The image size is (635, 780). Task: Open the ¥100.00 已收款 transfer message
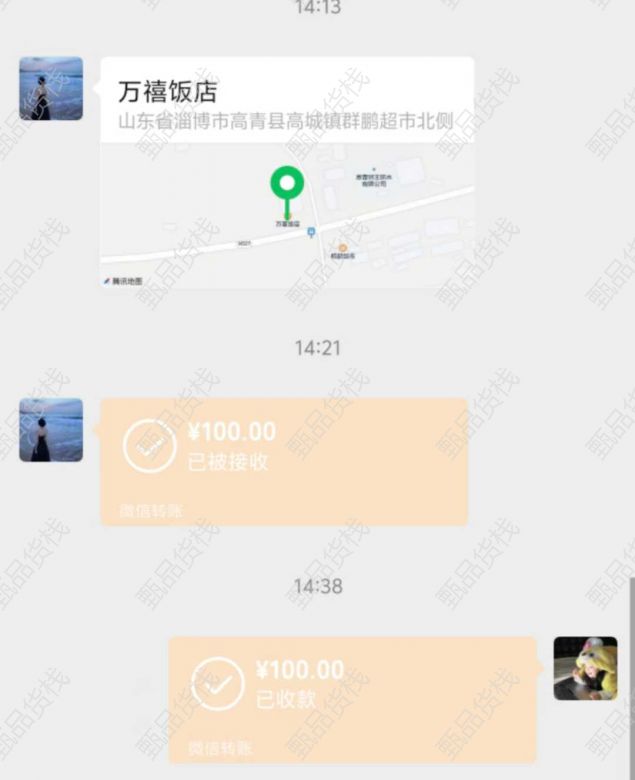tap(351, 699)
